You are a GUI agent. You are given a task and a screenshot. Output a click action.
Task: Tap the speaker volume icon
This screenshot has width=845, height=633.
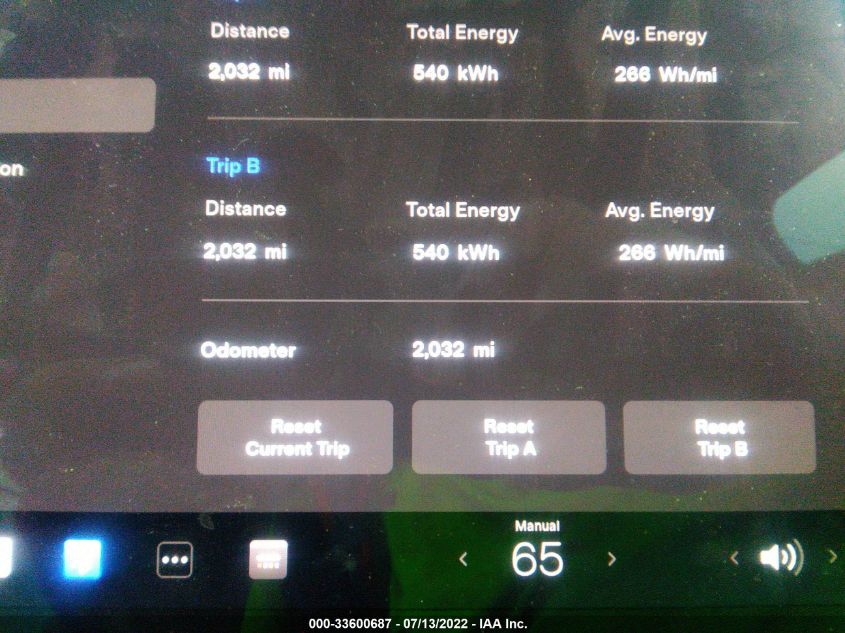[x=780, y=558]
